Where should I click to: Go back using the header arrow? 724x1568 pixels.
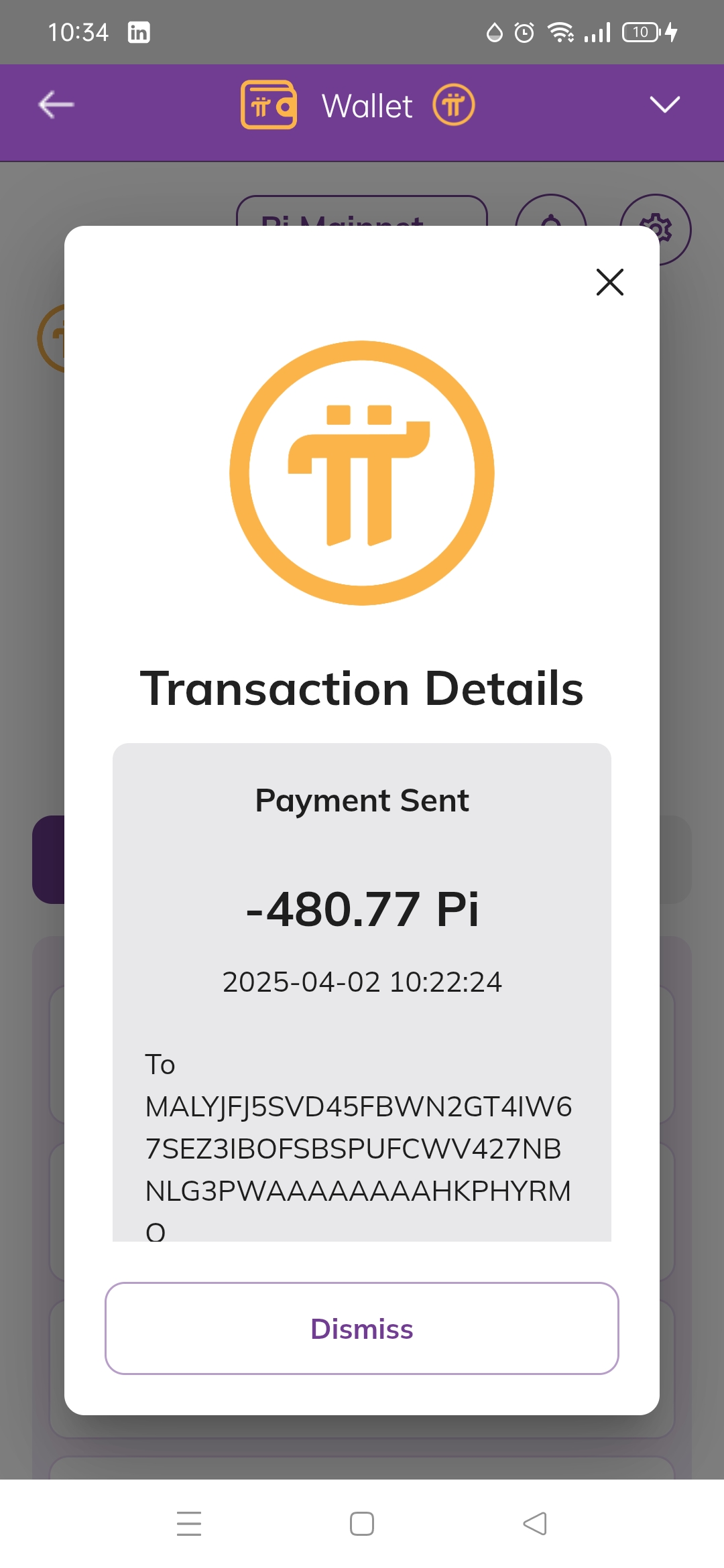(x=56, y=105)
